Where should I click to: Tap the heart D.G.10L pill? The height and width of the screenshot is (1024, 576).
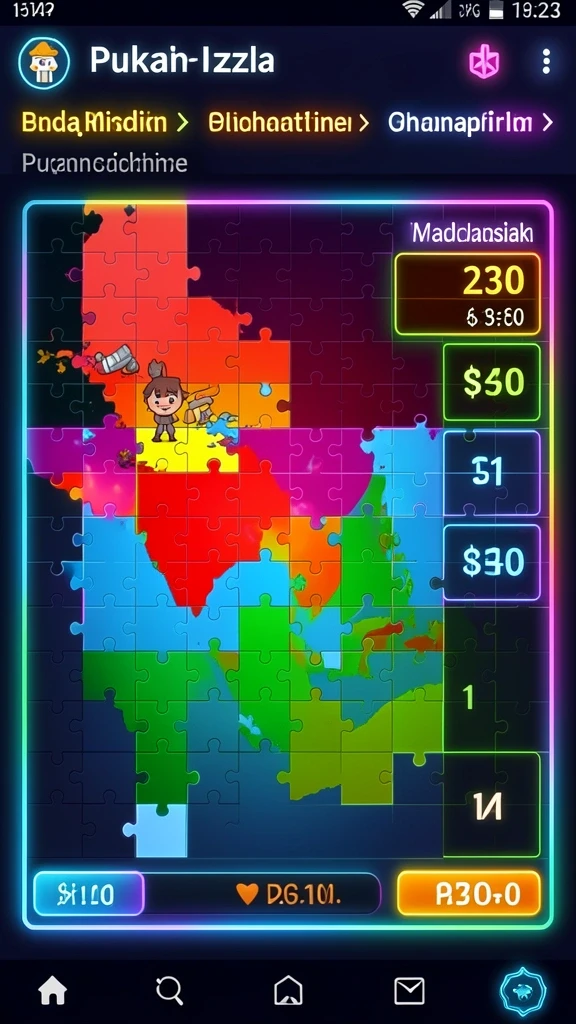tap(261, 893)
